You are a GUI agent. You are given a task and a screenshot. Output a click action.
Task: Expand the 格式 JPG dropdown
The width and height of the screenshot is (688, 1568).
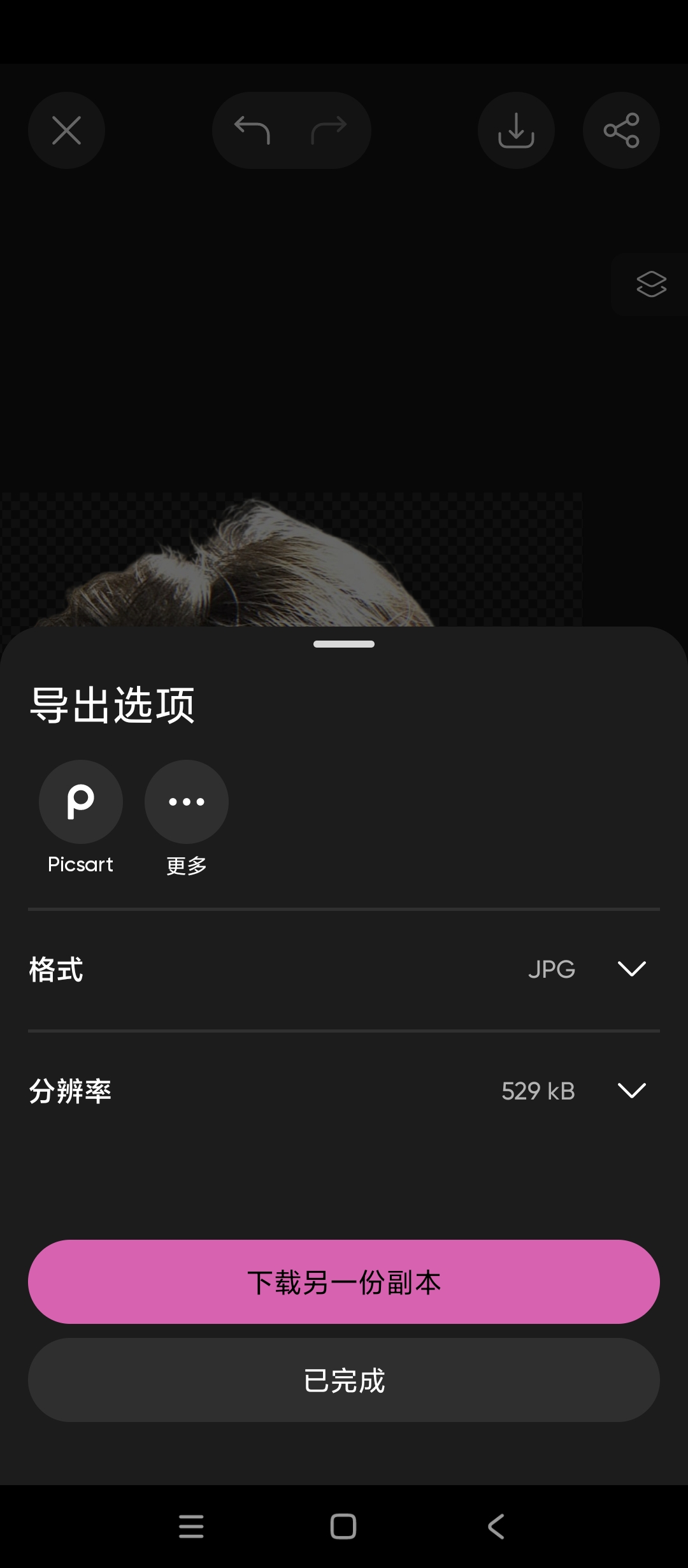pos(631,969)
